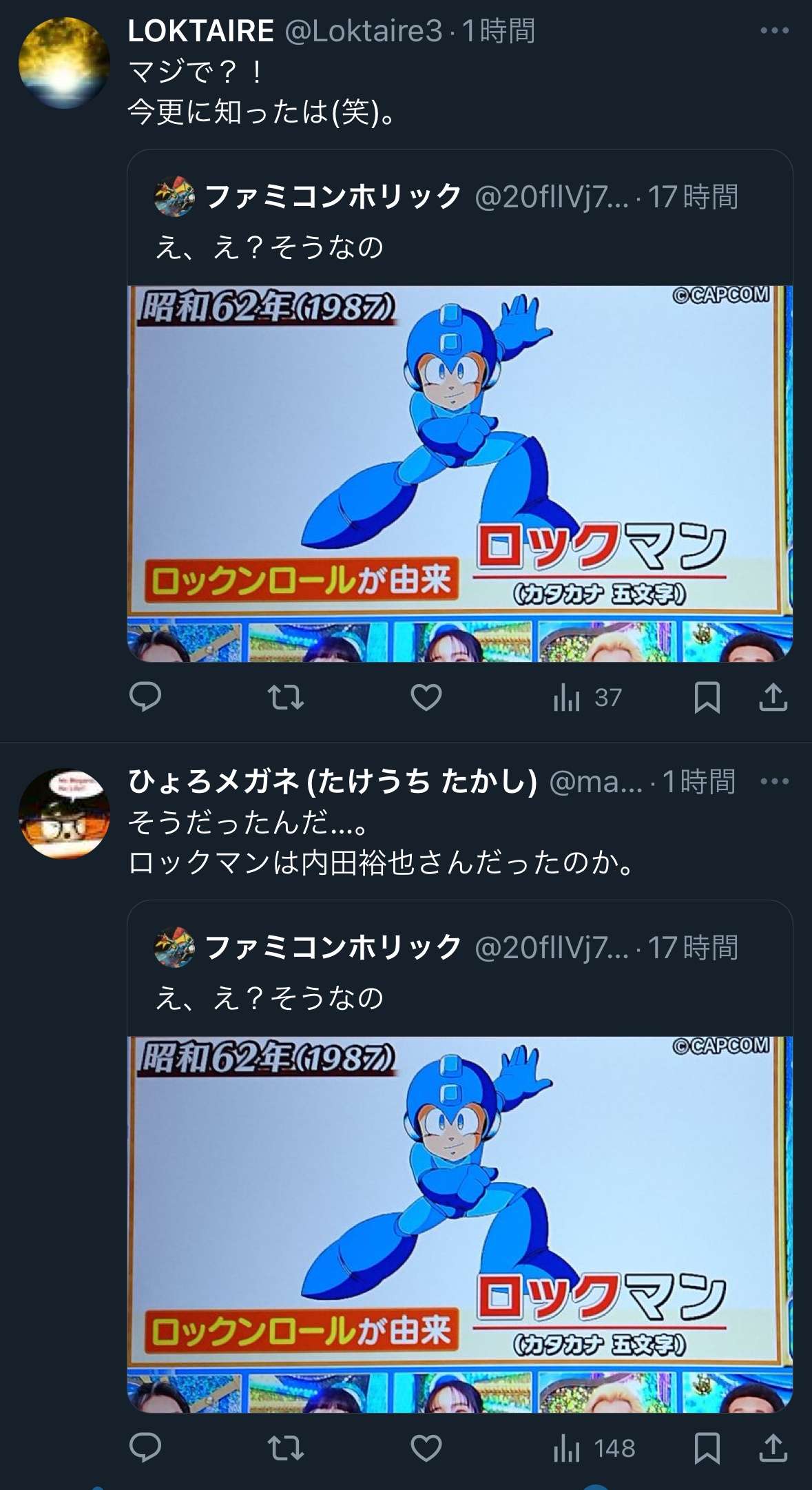This screenshot has height=1490, width=812.
Task: Open overflow menu on LOKTAIRE's post
Action: coord(774,31)
